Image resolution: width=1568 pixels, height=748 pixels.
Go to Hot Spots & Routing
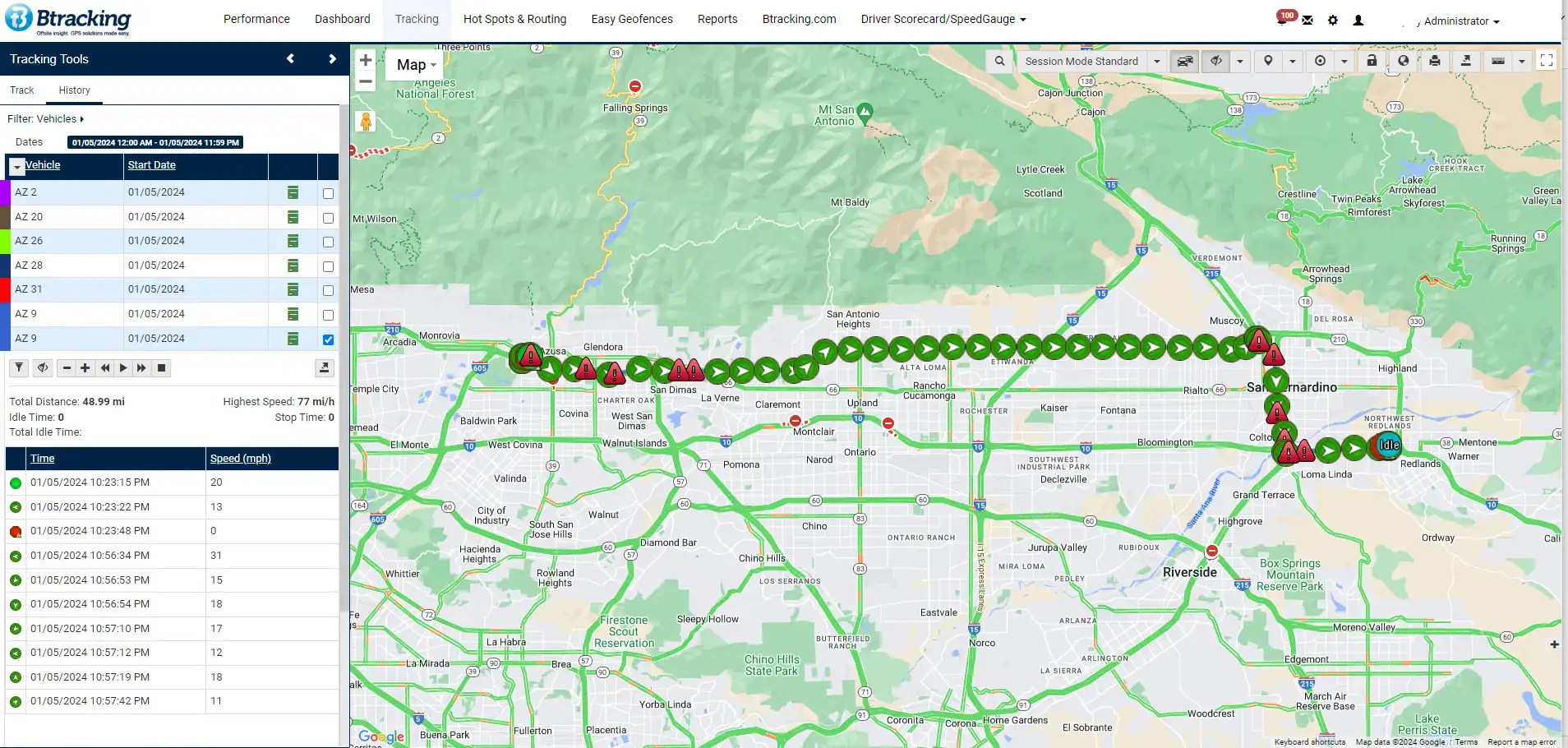point(514,19)
